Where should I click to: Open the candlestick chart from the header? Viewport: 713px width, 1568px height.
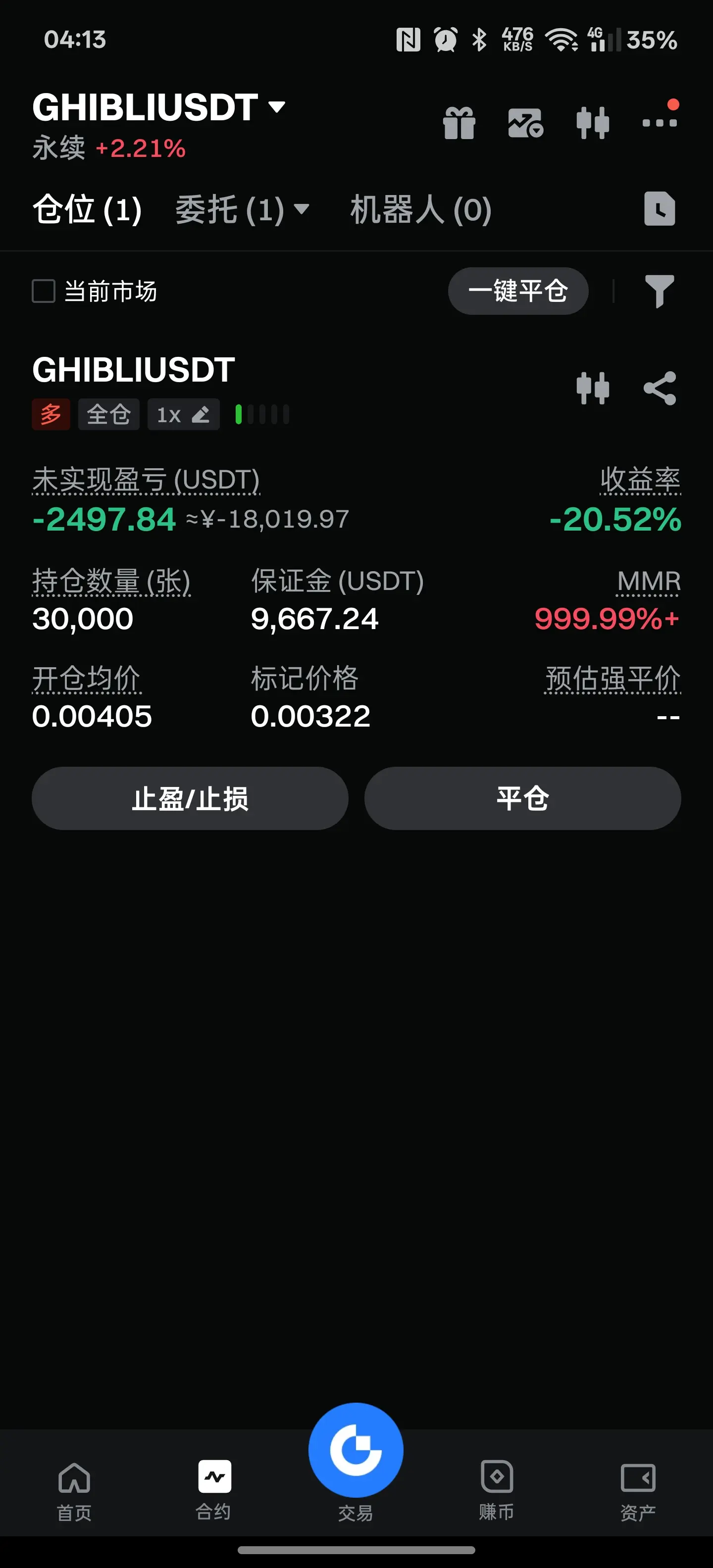click(x=593, y=123)
